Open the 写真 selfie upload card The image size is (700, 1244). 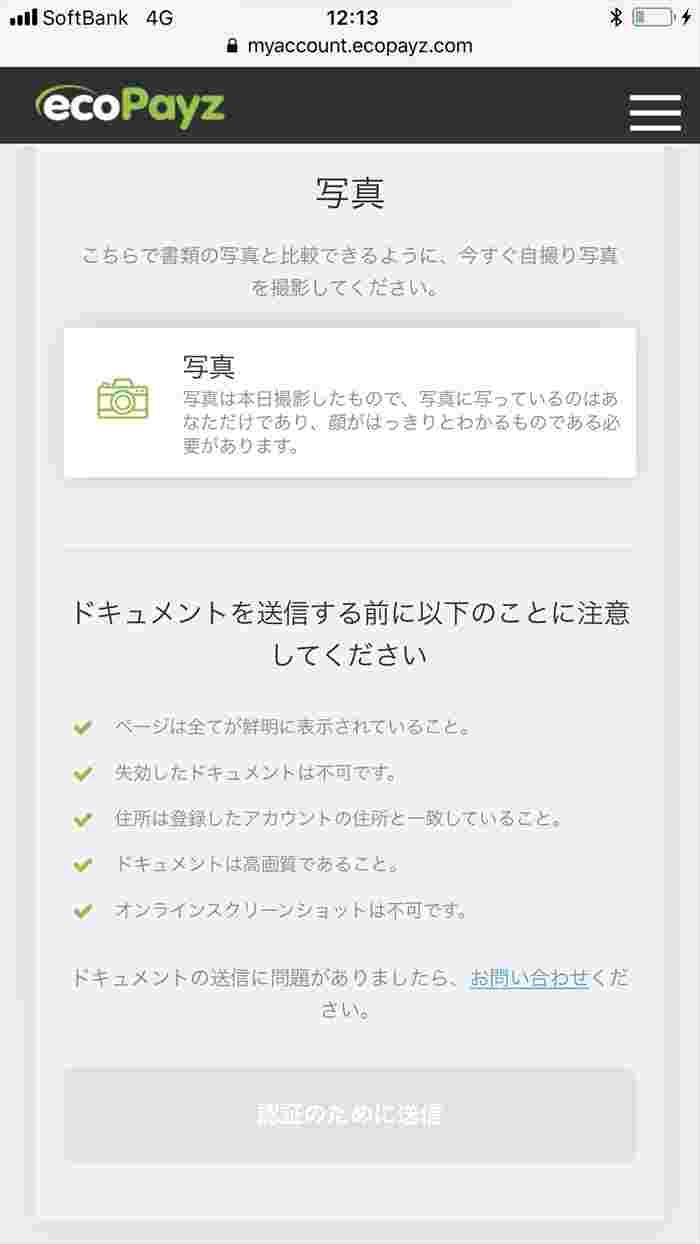(x=349, y=402)
